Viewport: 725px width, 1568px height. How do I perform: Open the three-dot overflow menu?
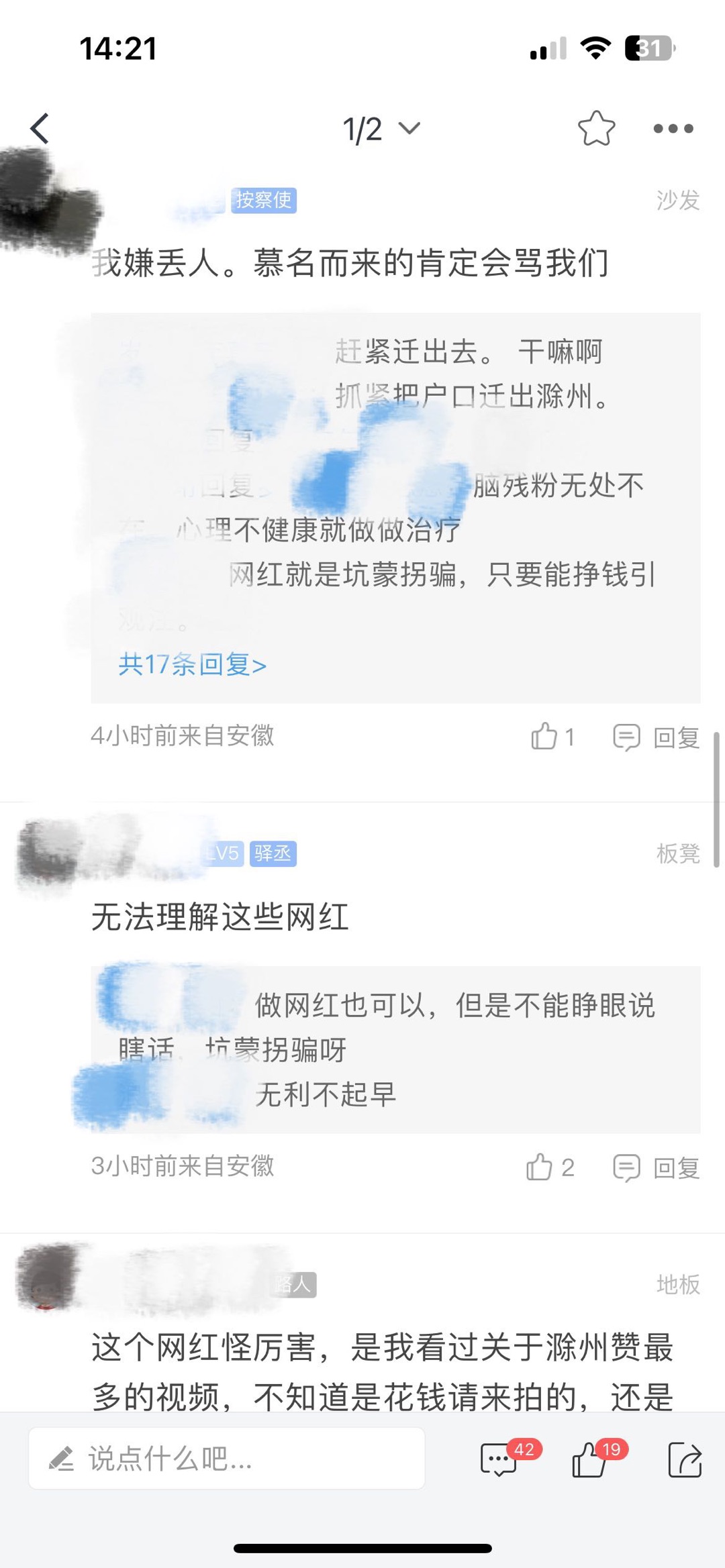pos(673,129)
